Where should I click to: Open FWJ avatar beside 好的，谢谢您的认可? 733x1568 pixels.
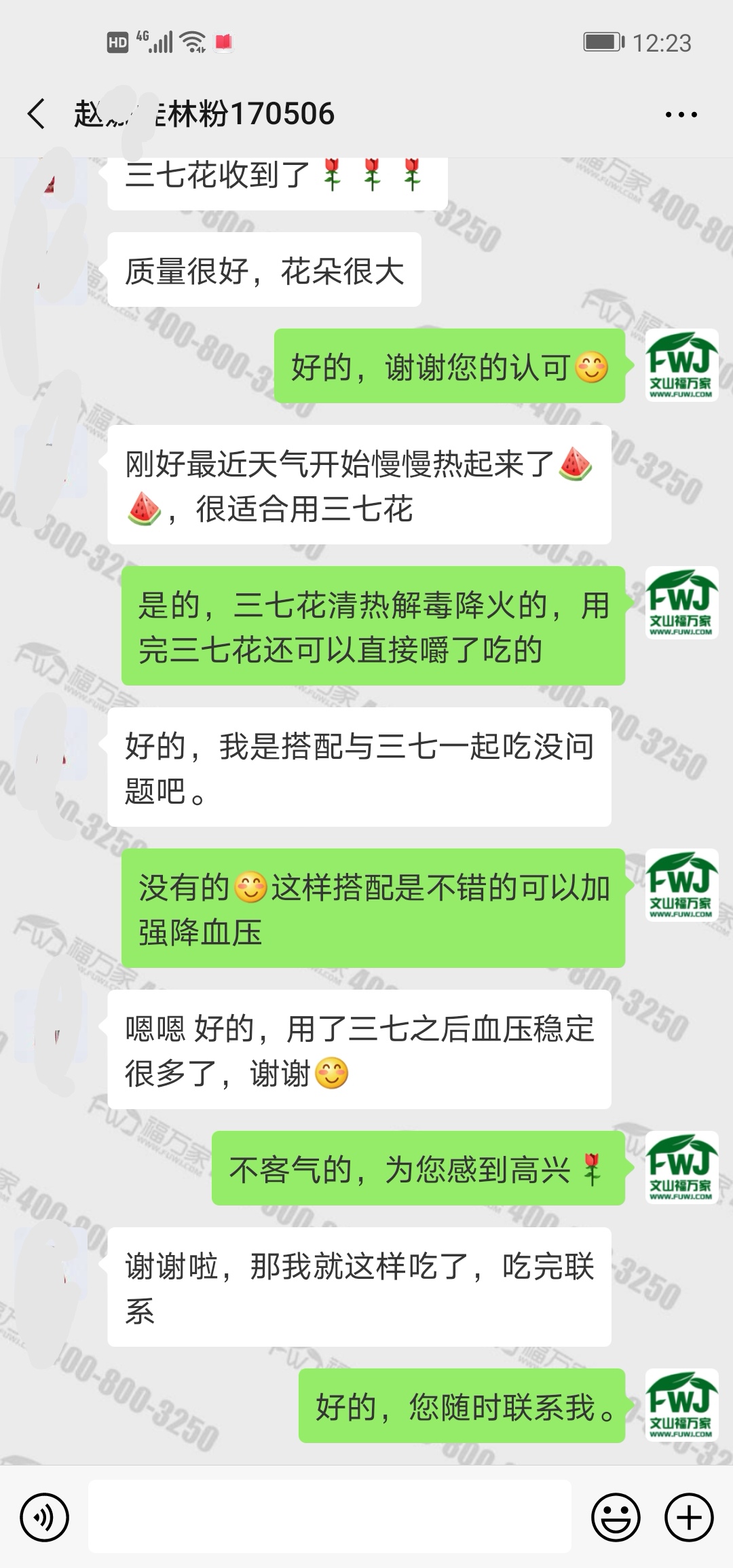(681, 365)
